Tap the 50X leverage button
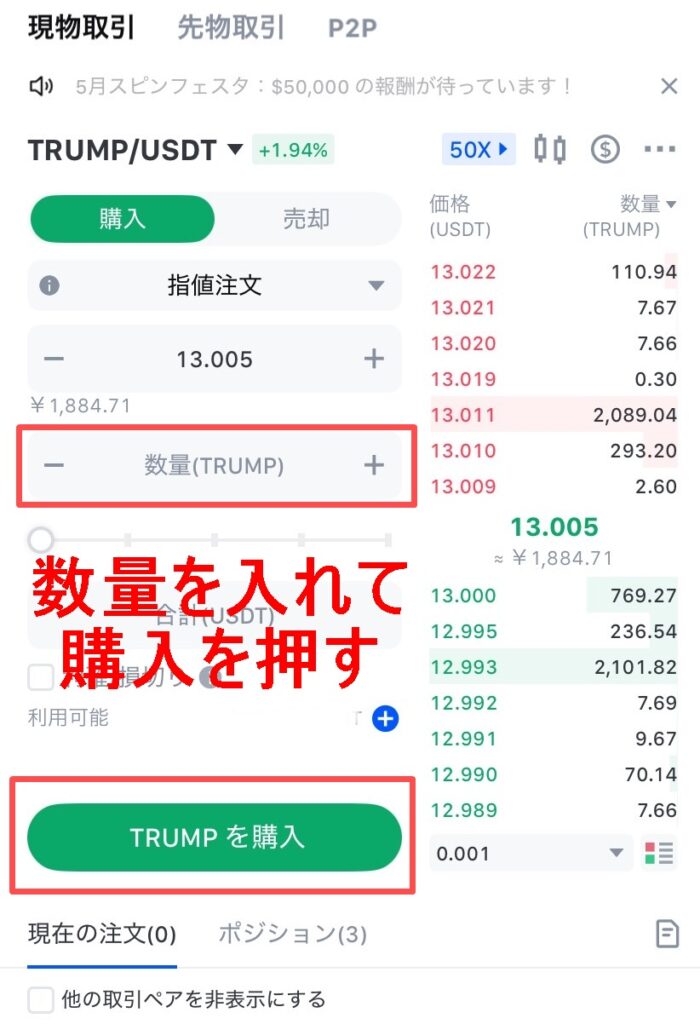This screenshot has height=1024, width=700. 479,150
